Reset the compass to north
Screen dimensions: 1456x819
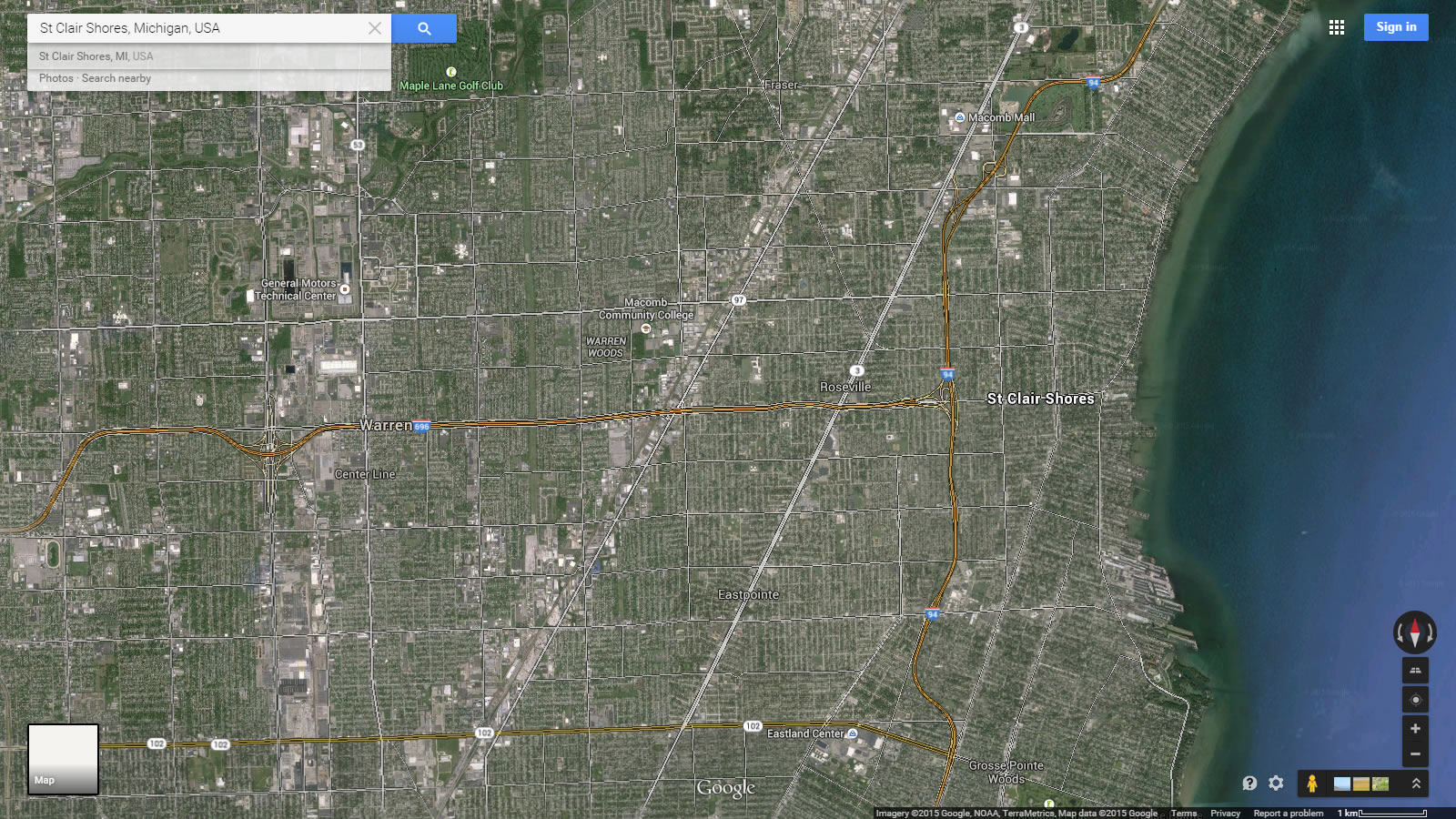pyautogui.click(x=1415, y=632)
